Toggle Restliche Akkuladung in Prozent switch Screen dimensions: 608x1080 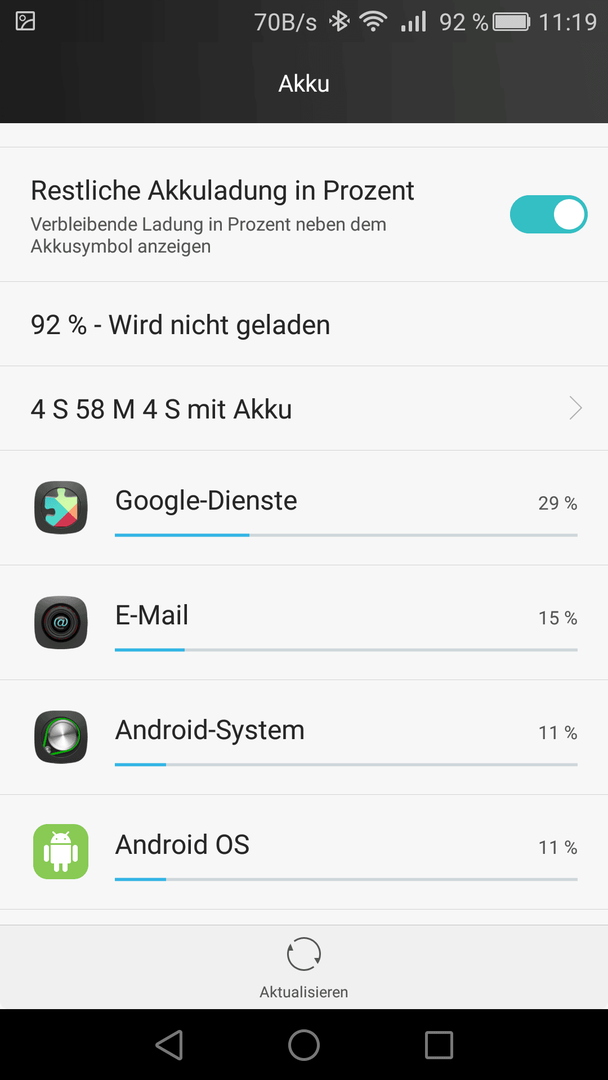pyautogui.click(x=548, y=214)
